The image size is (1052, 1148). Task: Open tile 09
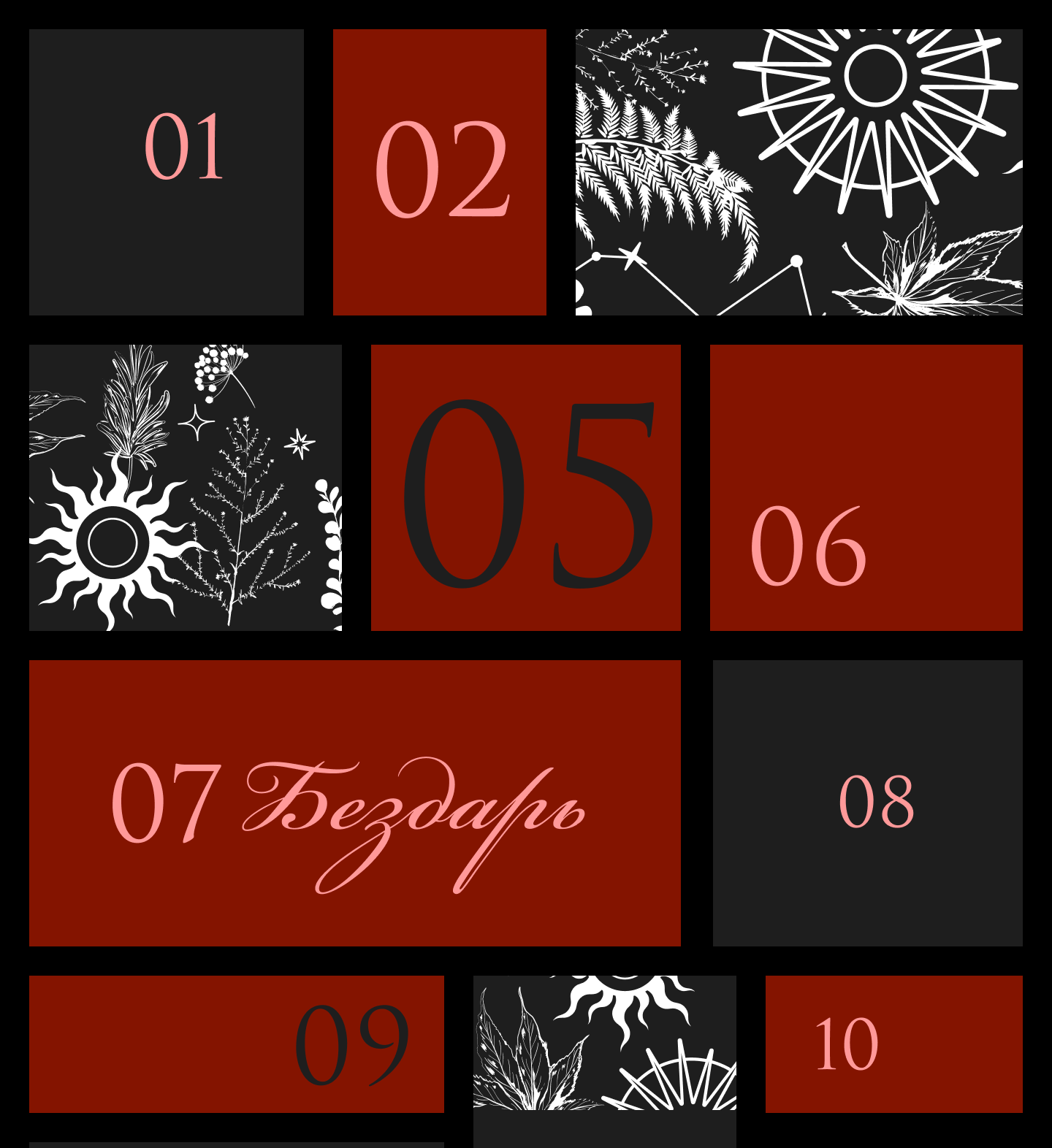[237, 1044]
